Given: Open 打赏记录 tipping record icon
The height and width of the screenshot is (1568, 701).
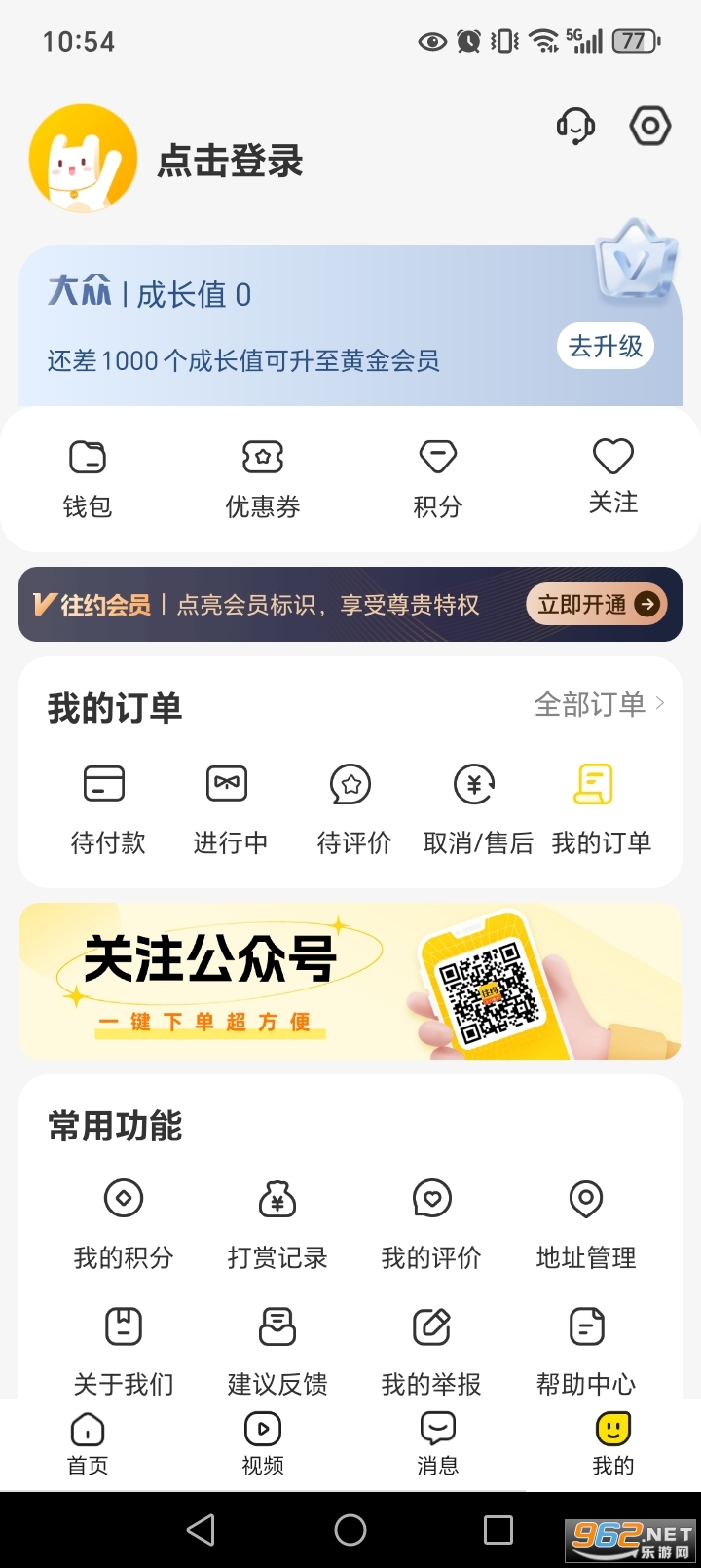Looking at the screenshot, I should point(277,1199).
